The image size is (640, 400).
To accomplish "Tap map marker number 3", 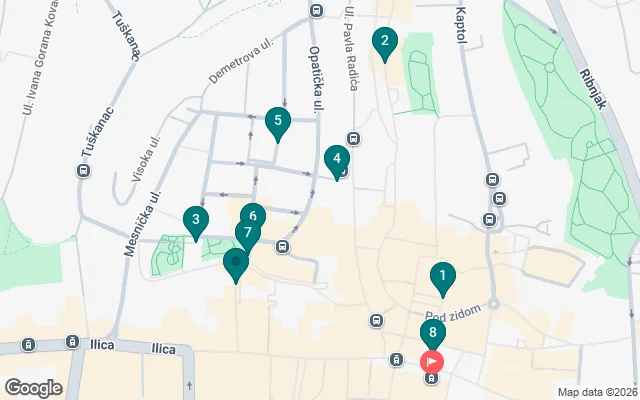I will pyautogui.click(x=195, y=220).
